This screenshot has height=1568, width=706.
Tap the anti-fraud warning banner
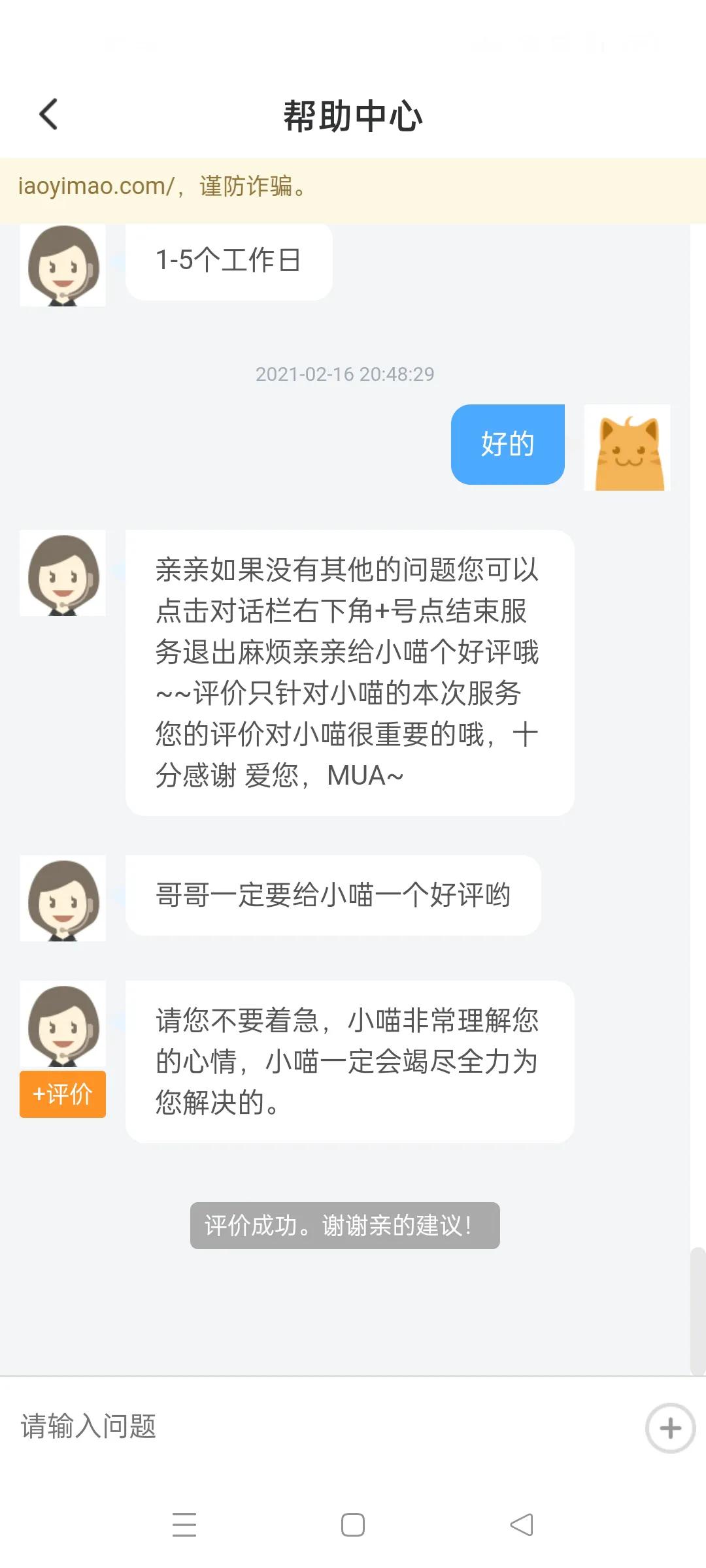(353, 188)
